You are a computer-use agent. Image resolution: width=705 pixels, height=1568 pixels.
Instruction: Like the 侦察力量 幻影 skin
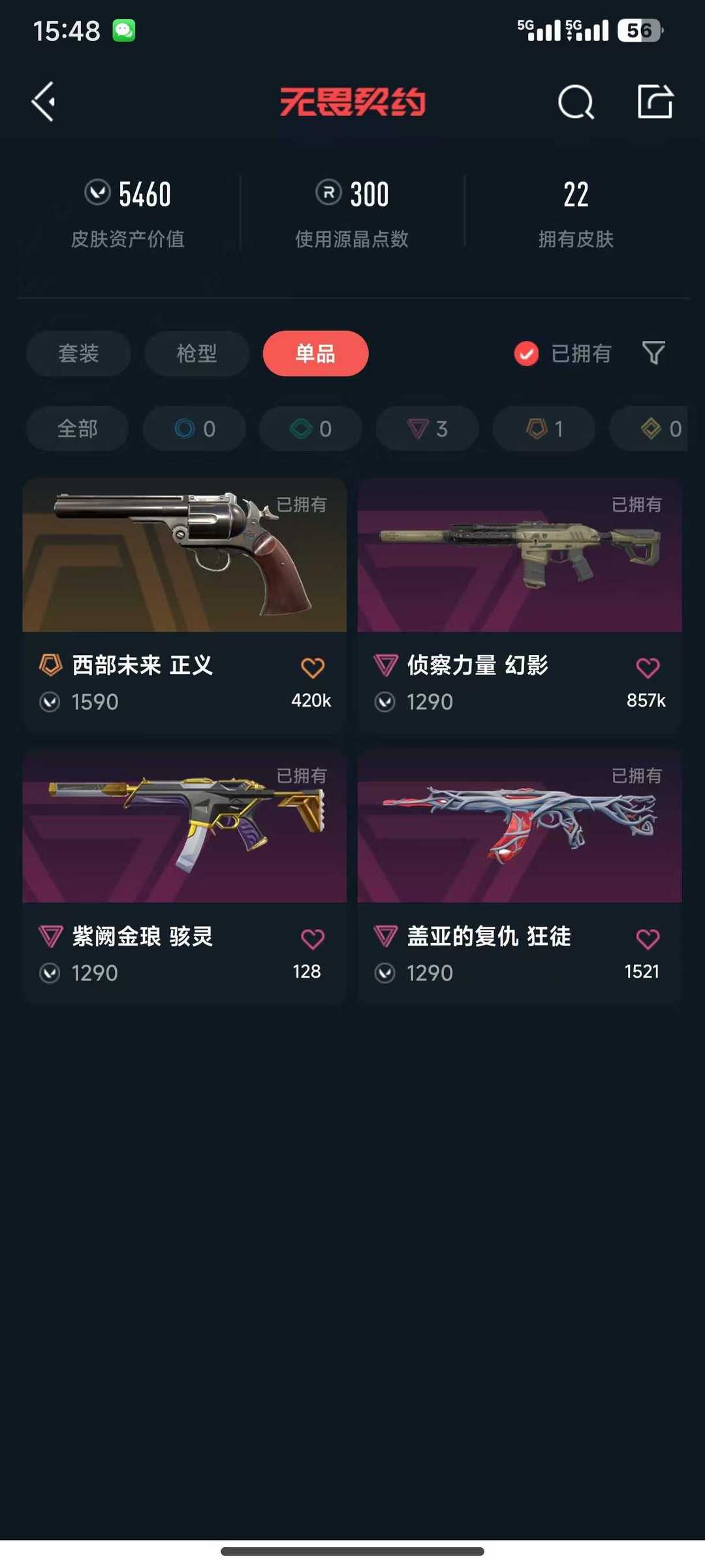coord(648,667)
